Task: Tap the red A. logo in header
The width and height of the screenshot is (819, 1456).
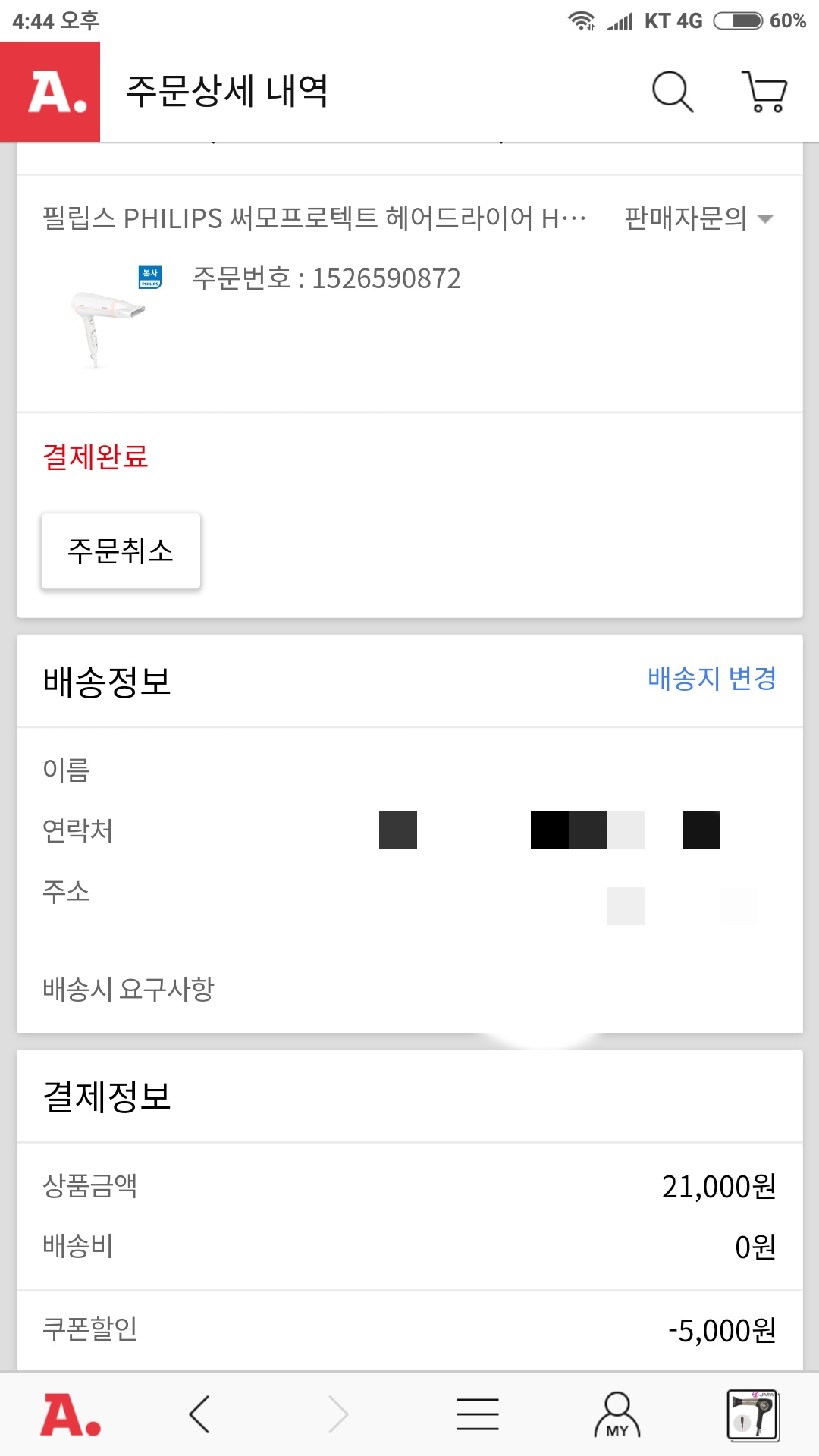Action: 50,92
